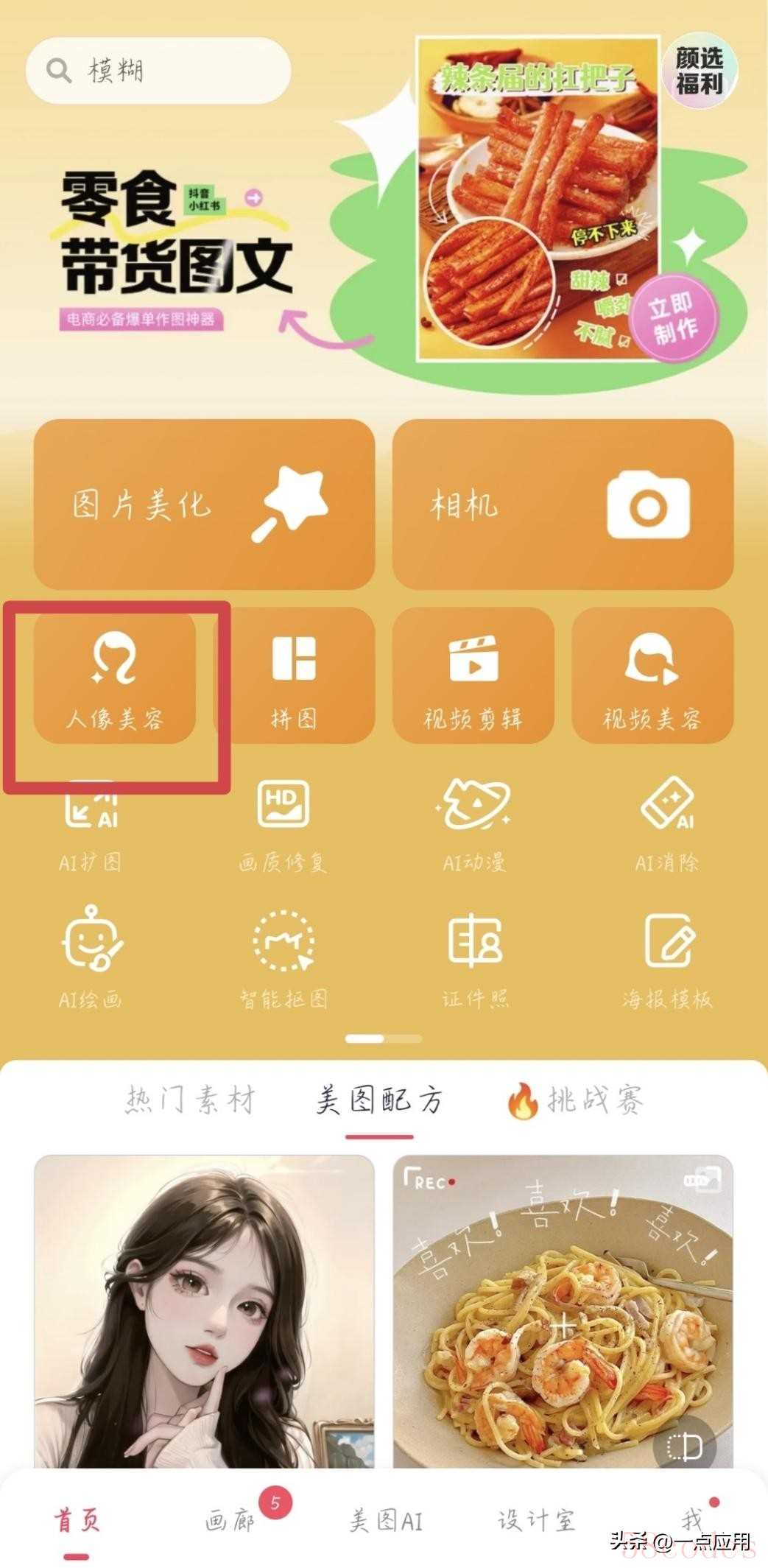Image resolution: width=768 pixels, height=1568 pixels.
Task: Tap the search box showing 模糊
Action: (x=158, y=71)
